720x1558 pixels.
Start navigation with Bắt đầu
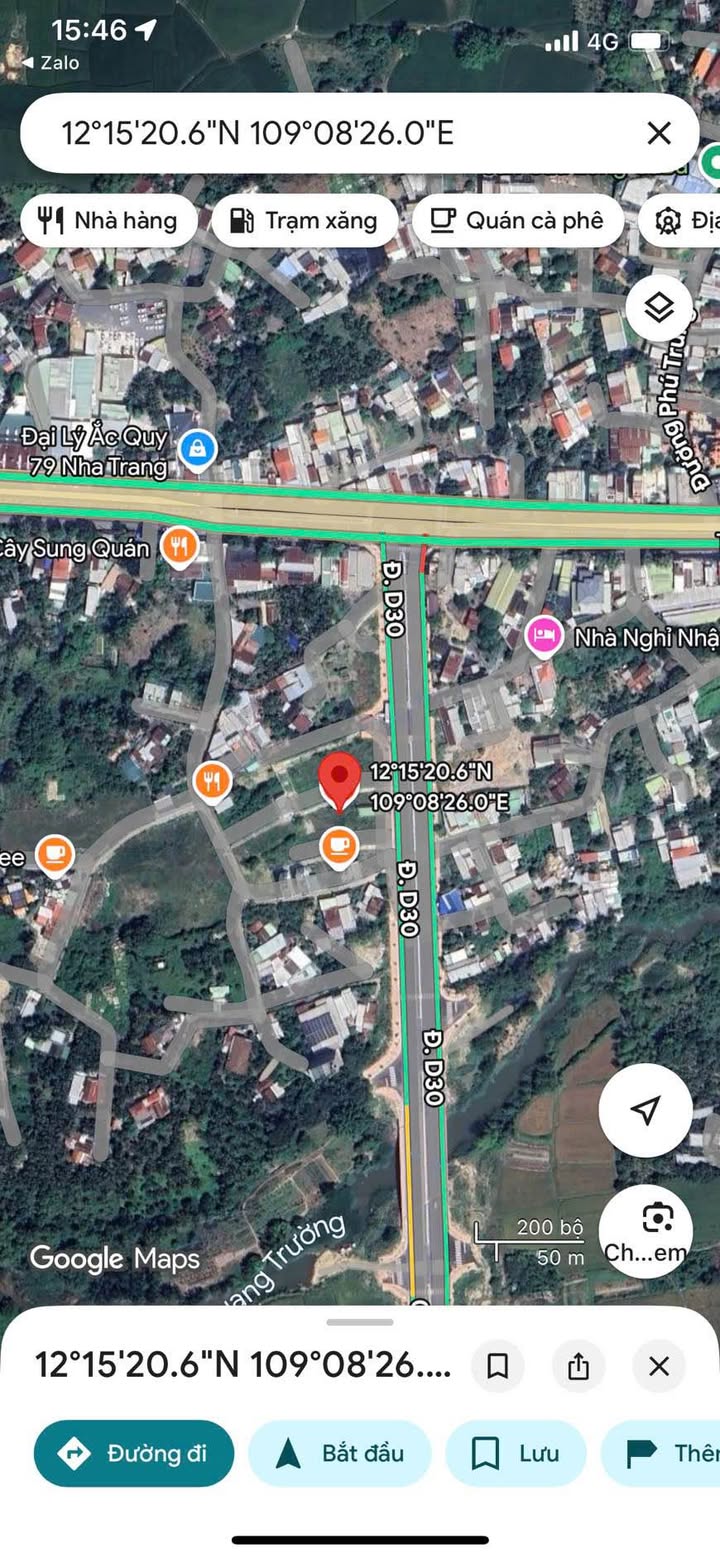[x=340, y=1453]
